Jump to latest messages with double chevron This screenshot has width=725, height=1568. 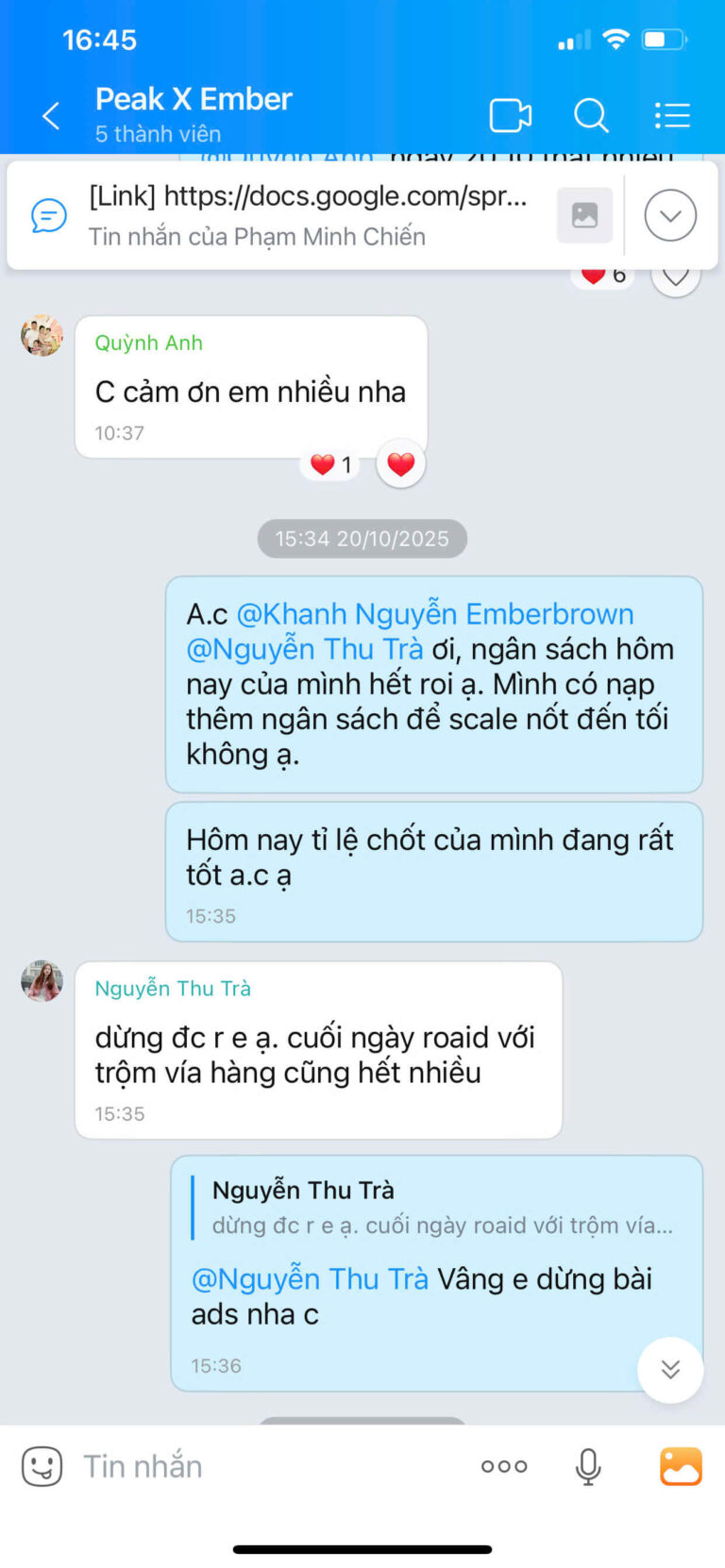pyautogui.click(x=670, y=1370)
